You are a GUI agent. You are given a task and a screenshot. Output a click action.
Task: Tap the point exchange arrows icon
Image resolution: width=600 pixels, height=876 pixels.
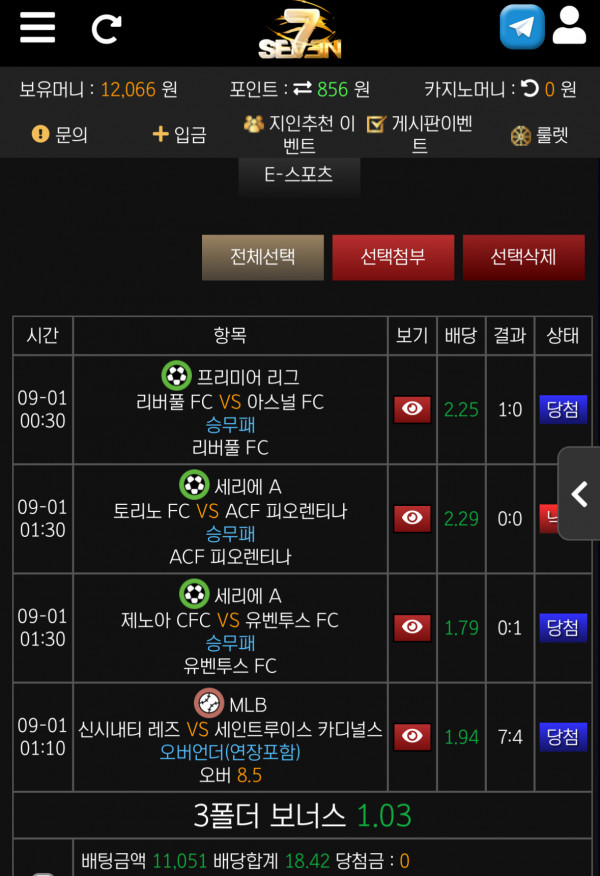(x=302, y=89)
